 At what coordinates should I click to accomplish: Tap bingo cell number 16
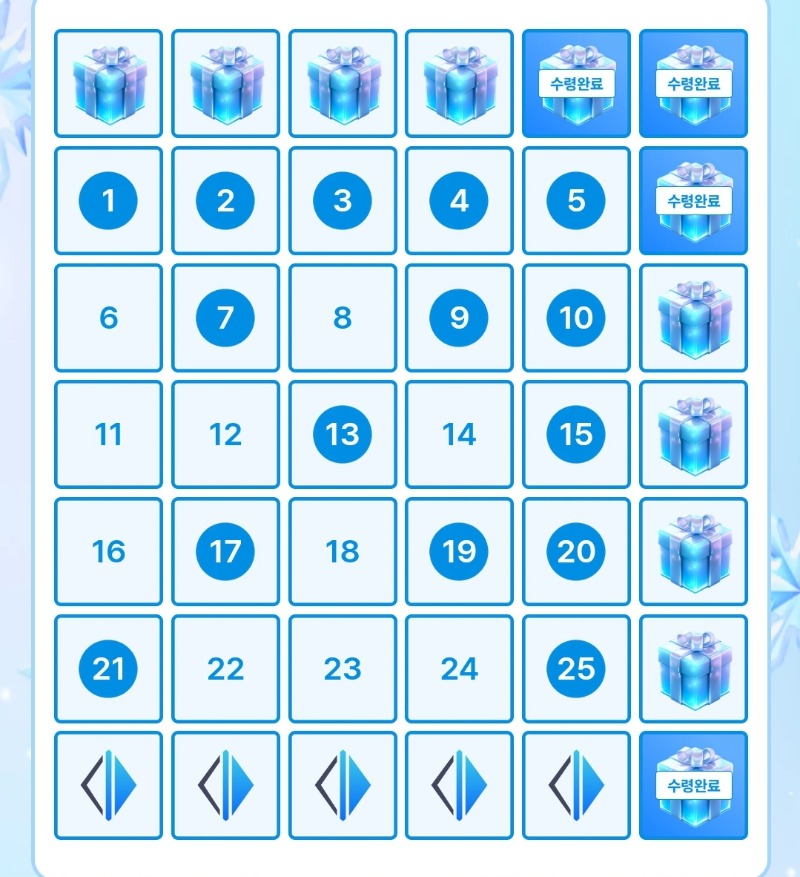pyautogui.click(x=108, y=552)
